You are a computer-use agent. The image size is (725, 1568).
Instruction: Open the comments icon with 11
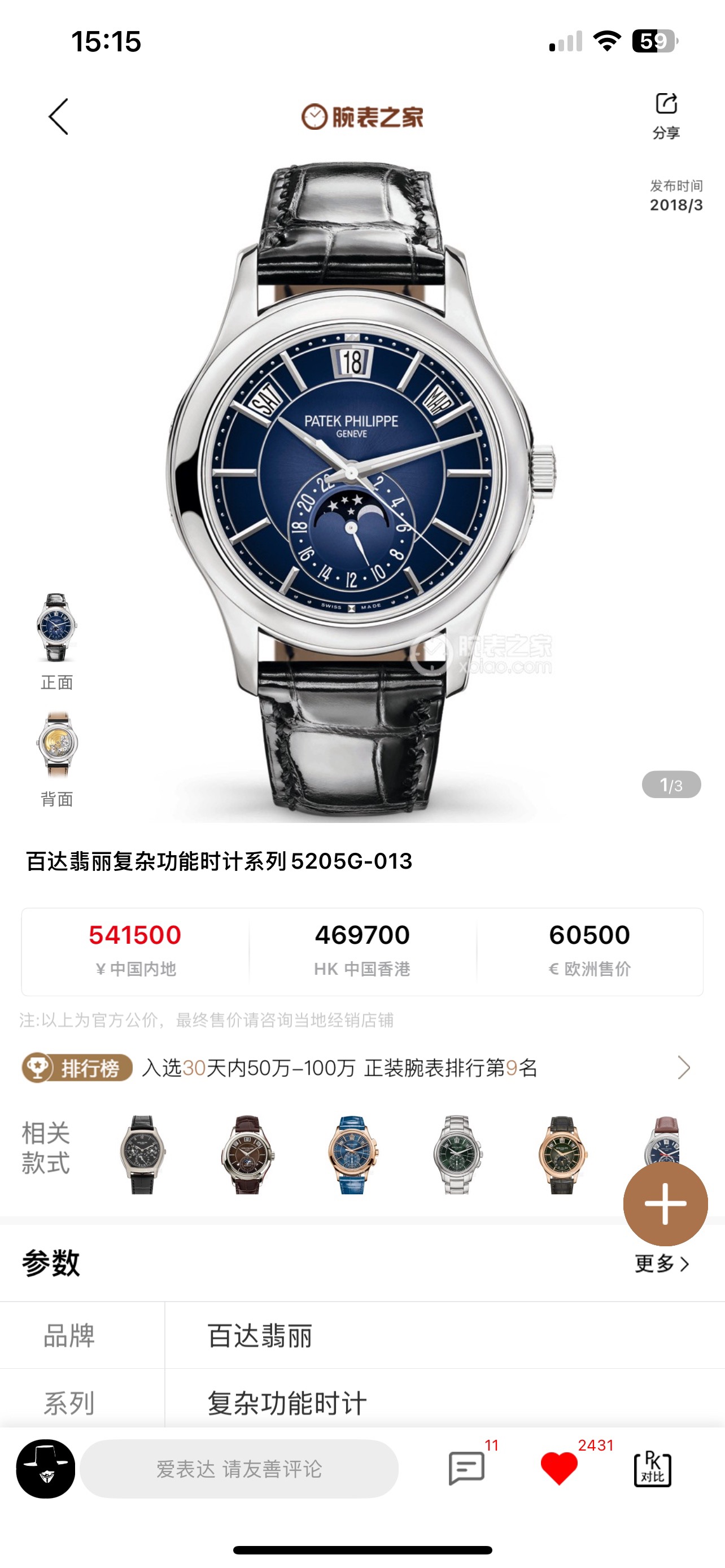click(x=466, y=1468)
